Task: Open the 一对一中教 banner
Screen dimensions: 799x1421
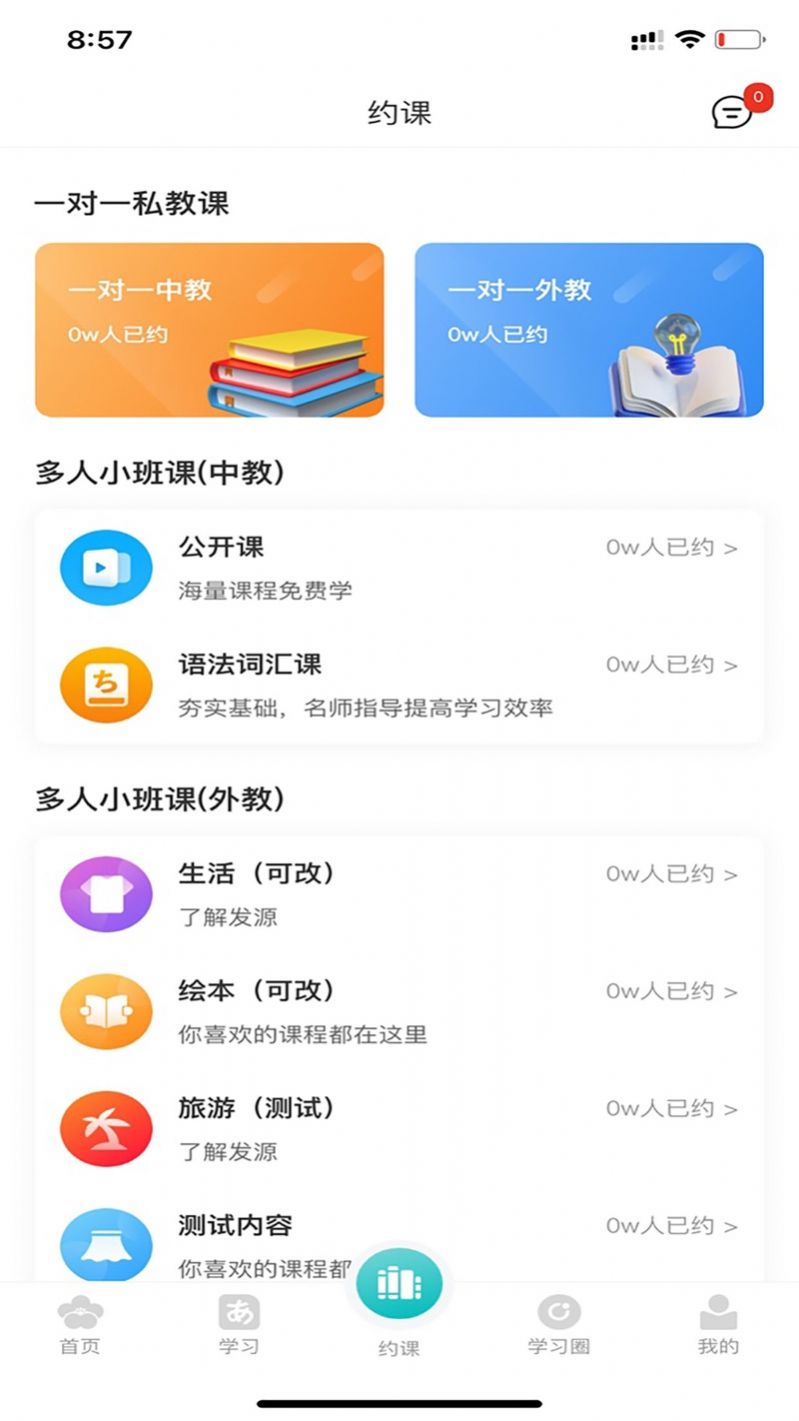Action: (x=209, y=330)
